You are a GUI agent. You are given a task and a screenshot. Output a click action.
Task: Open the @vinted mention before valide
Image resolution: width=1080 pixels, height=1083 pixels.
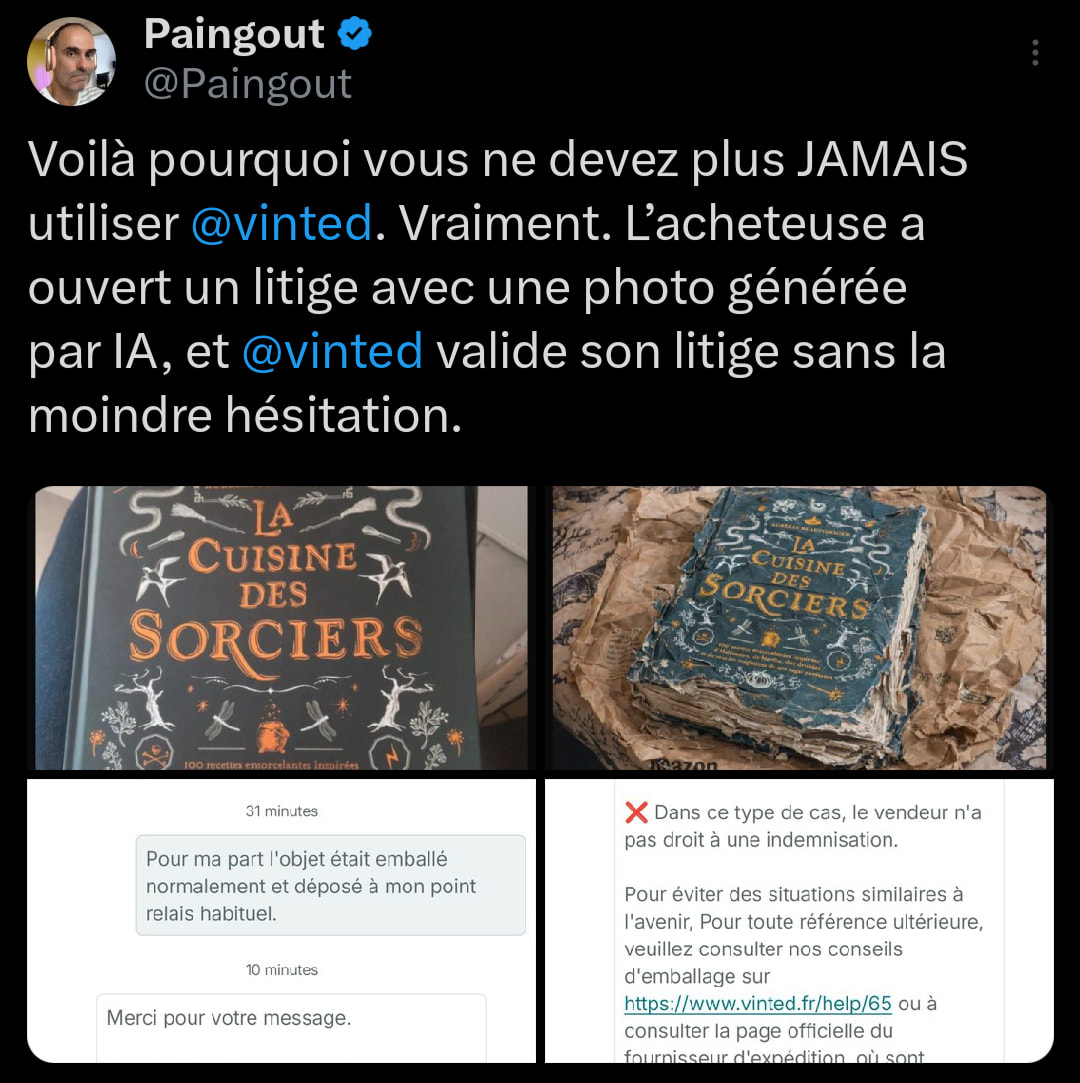click(x=332, y=351)
